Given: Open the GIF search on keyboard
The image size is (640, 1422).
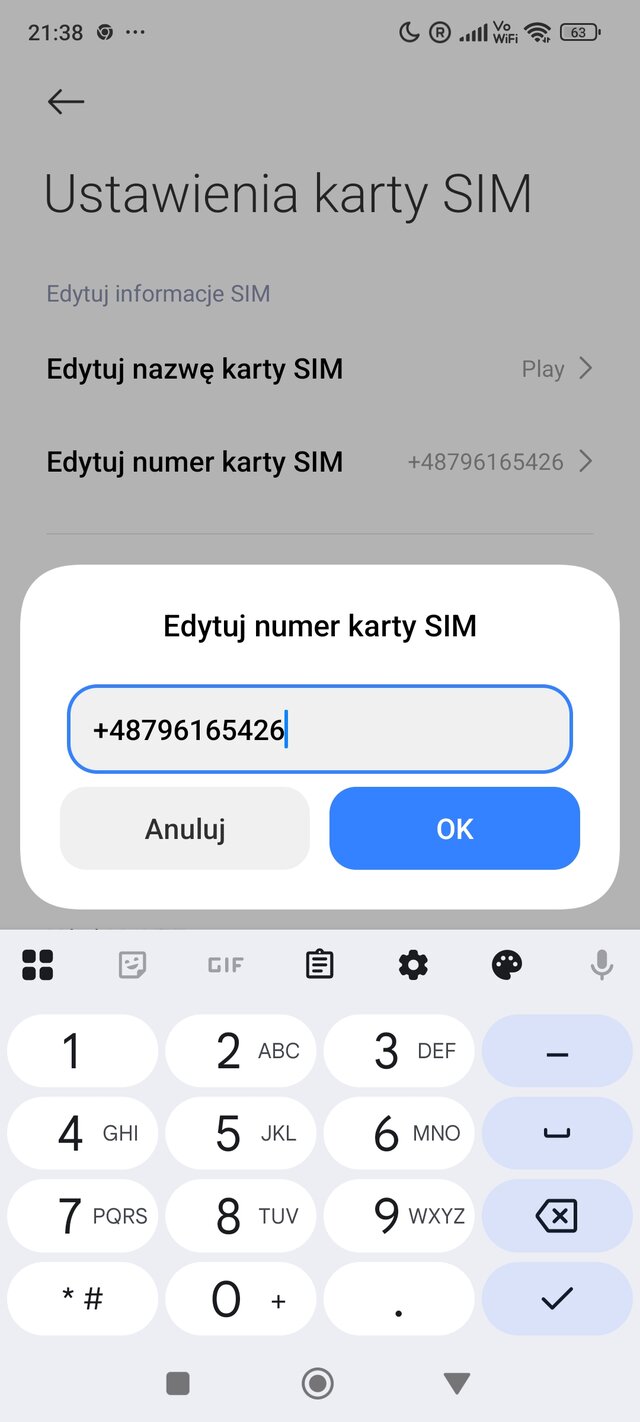Looking at the screenshot, I should pos(225,965).
